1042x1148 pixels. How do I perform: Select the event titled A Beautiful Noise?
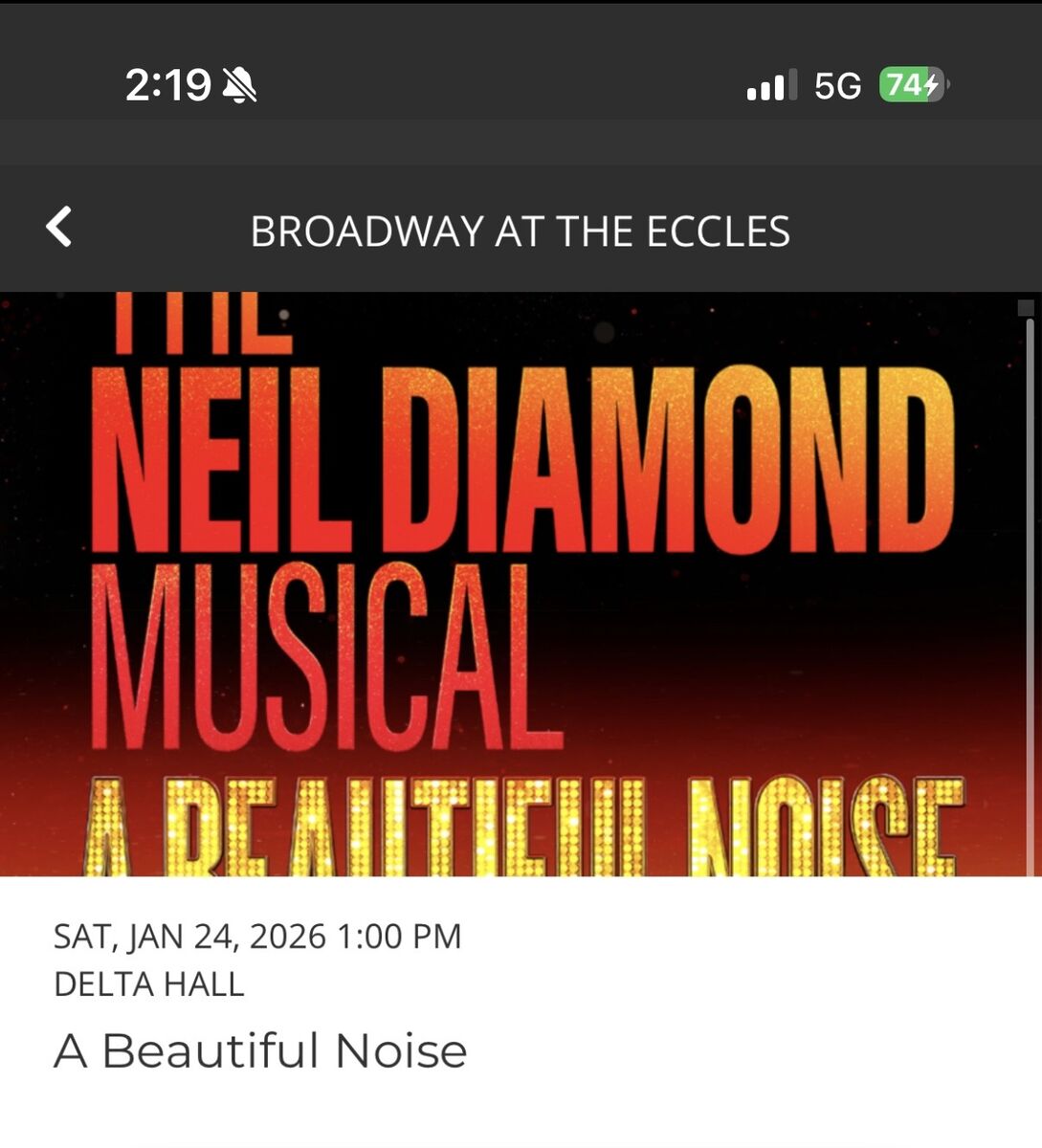(258, 1049)
